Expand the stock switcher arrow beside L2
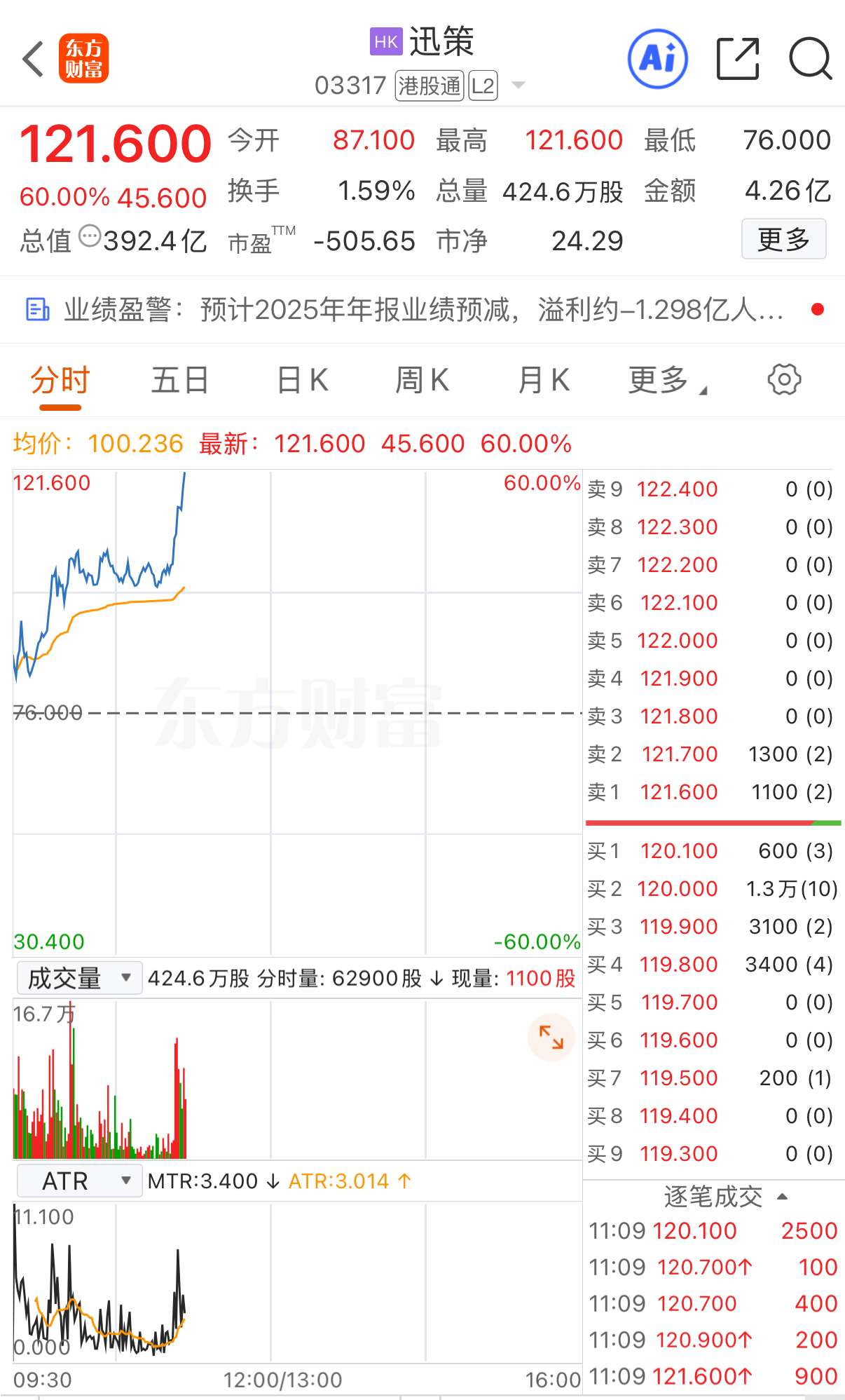This screenshot has width=845, height=1400. point(518,86)
